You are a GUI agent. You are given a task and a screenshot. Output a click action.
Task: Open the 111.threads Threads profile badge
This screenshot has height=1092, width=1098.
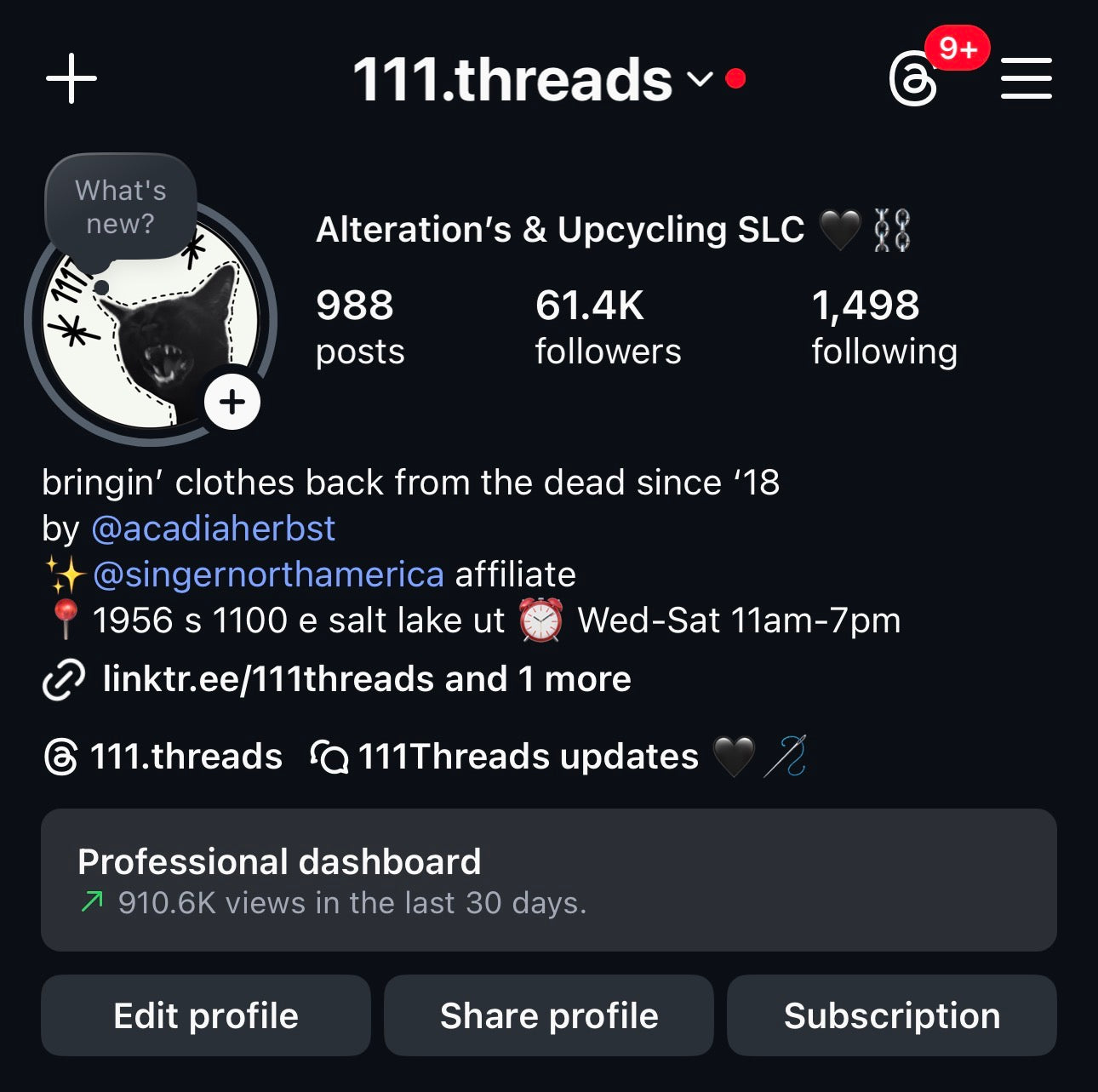pyautogui.click(x=163, y=757)
